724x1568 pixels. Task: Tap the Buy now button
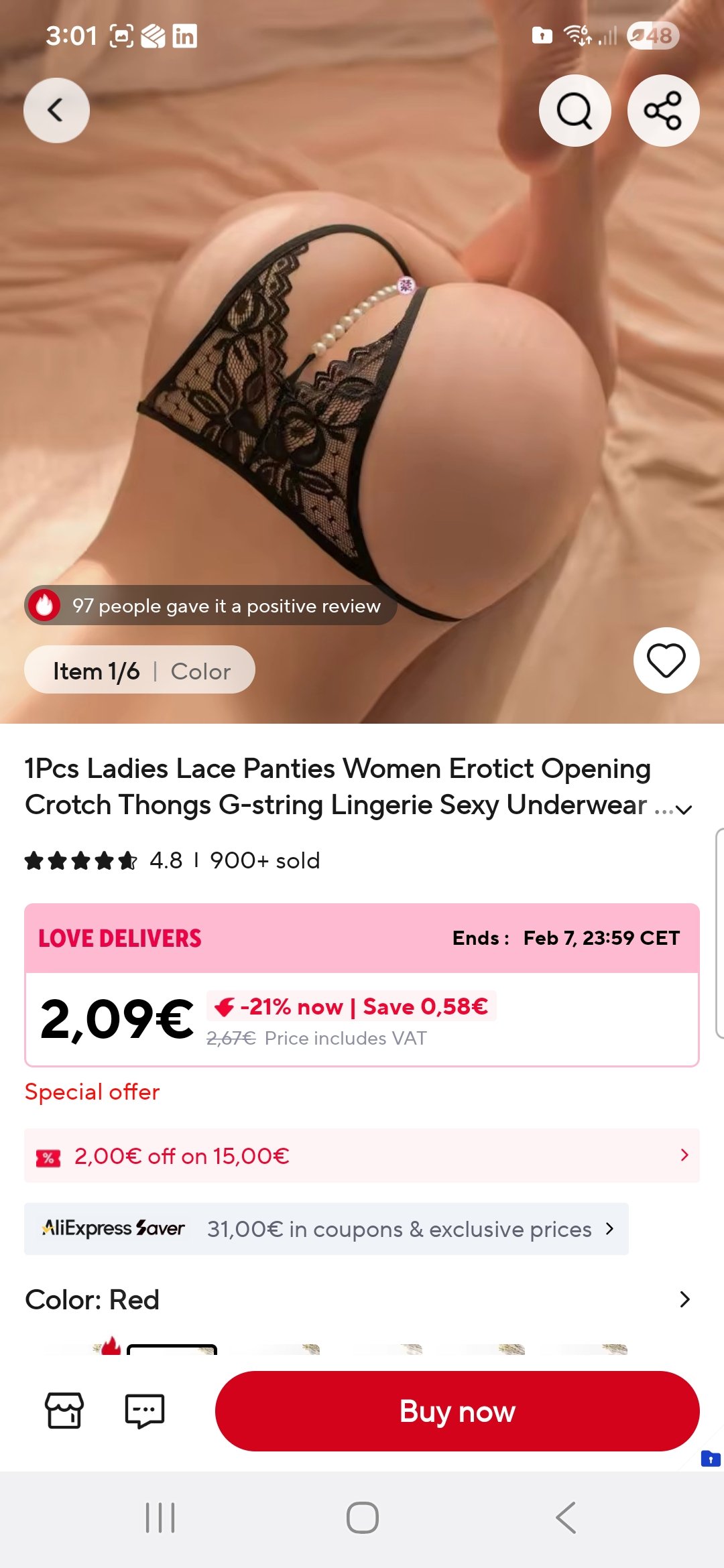pyautogui.click(x=457, y=1411)
